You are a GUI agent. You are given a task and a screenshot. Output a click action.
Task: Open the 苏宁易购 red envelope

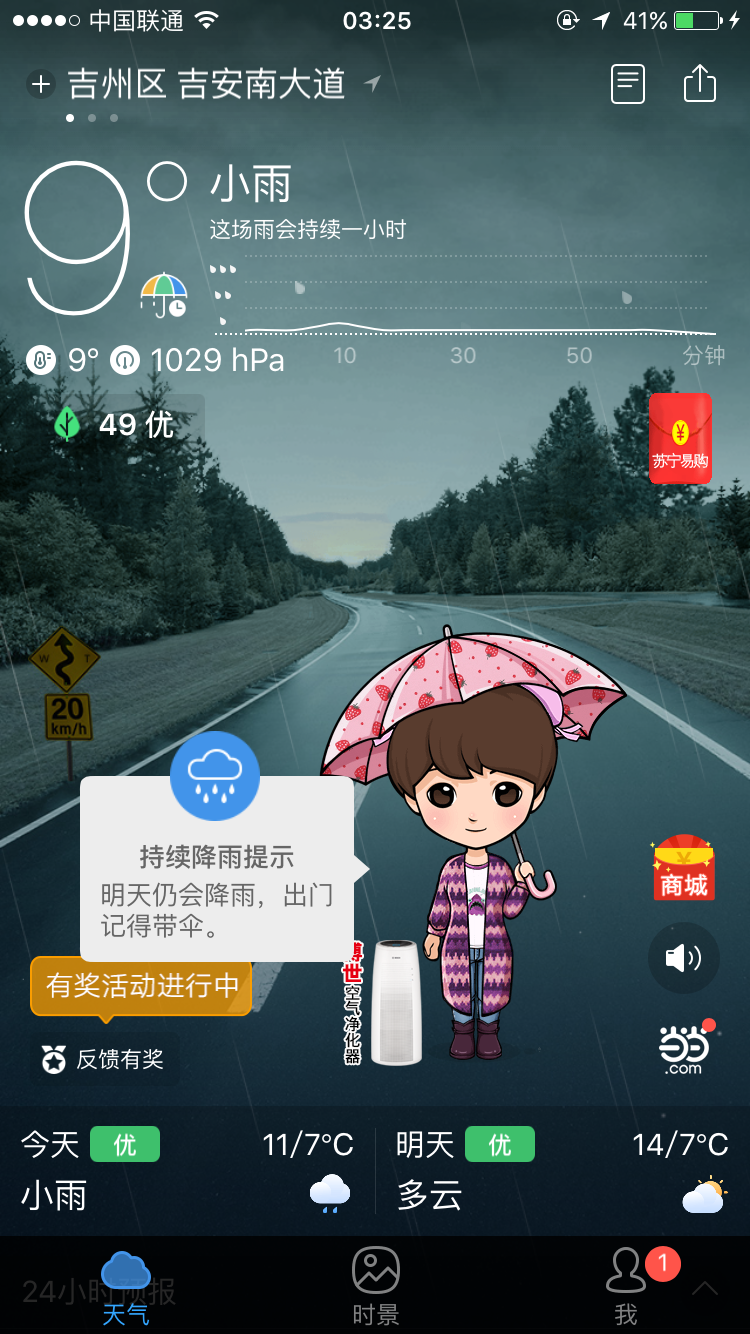click(x=680, y=438)
